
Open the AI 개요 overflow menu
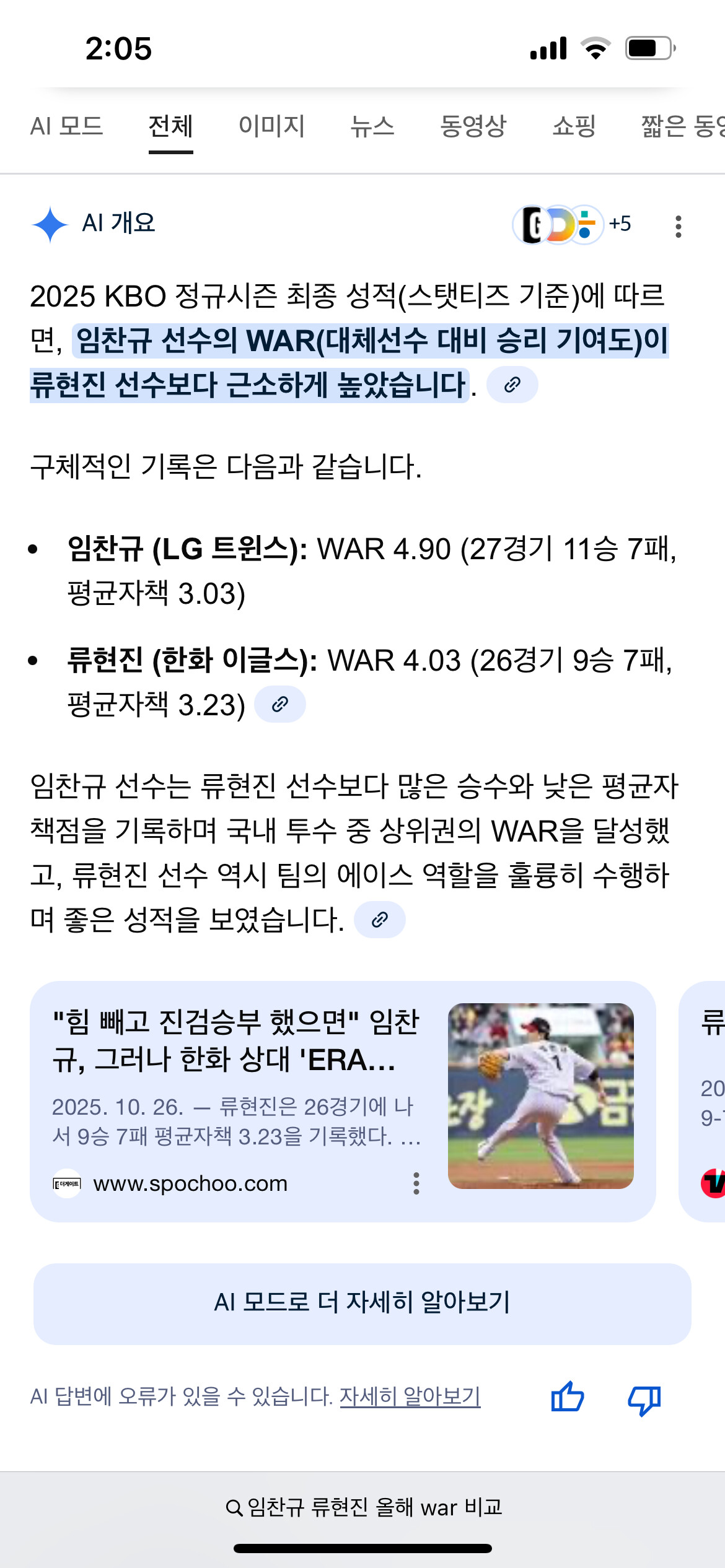[x=679, y=226]
